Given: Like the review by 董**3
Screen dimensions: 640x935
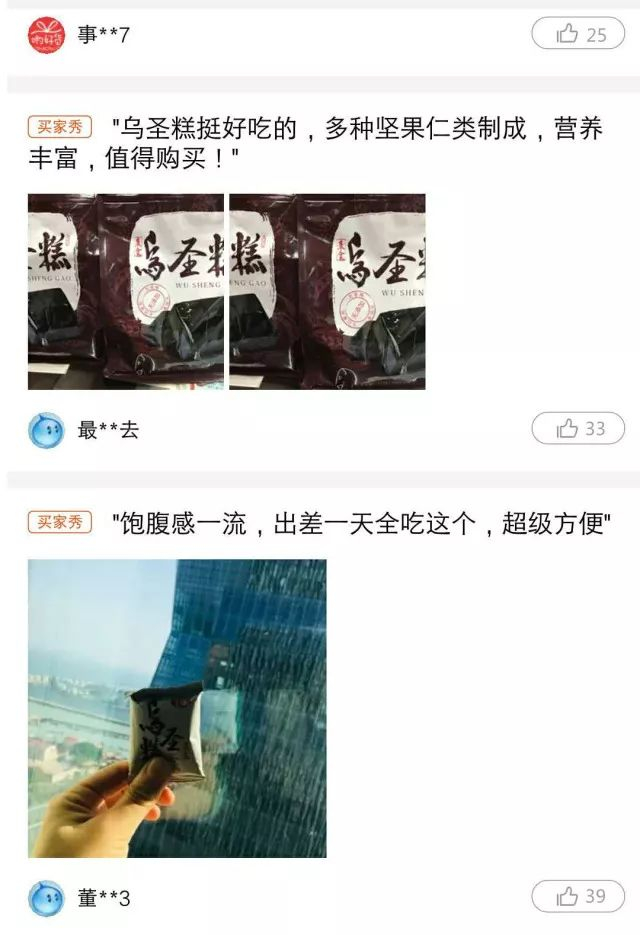Looking at the screenshot, I should click(x=577, y=896).
